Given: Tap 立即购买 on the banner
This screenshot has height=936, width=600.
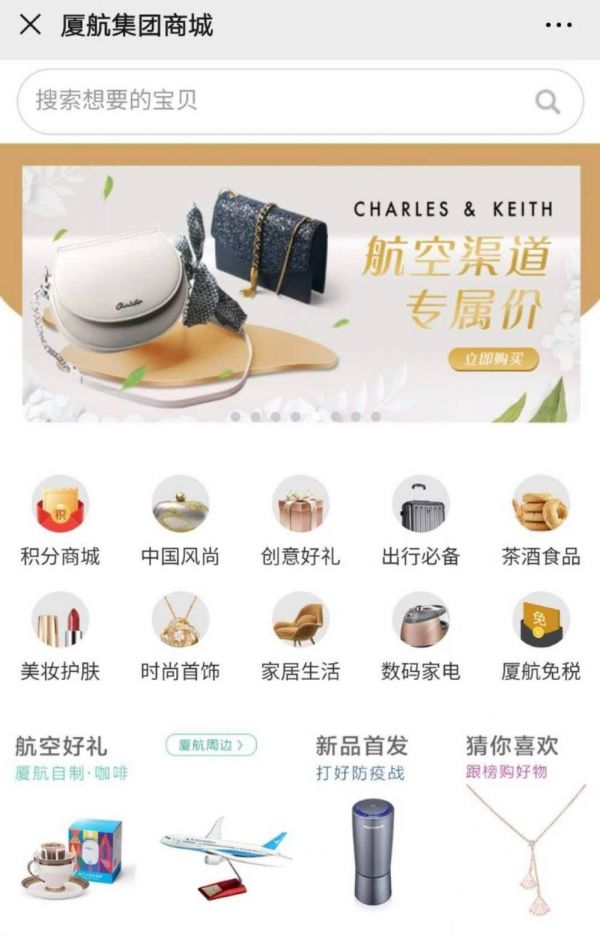Looking at the screenshot, I should point(493,360).
